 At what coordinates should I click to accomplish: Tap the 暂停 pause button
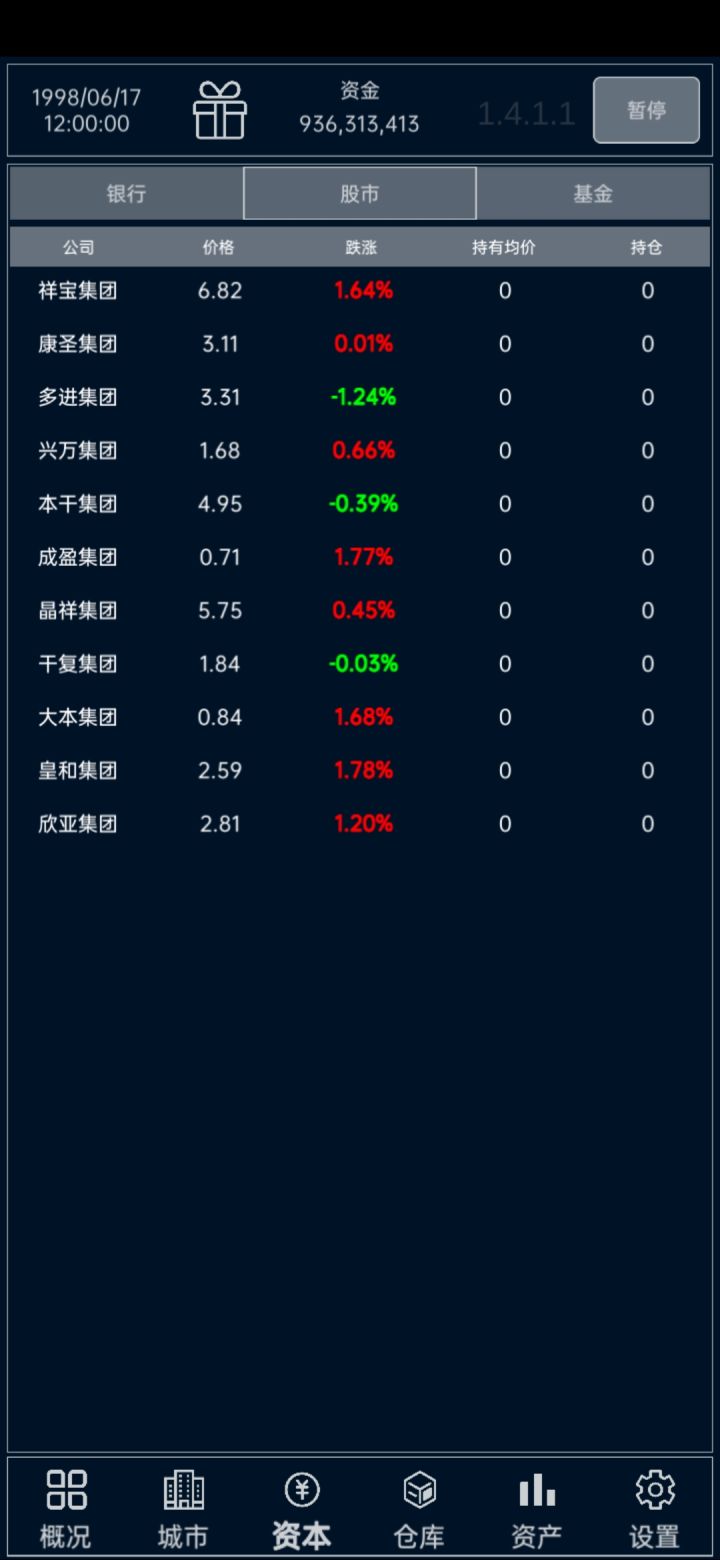[646, 110]
